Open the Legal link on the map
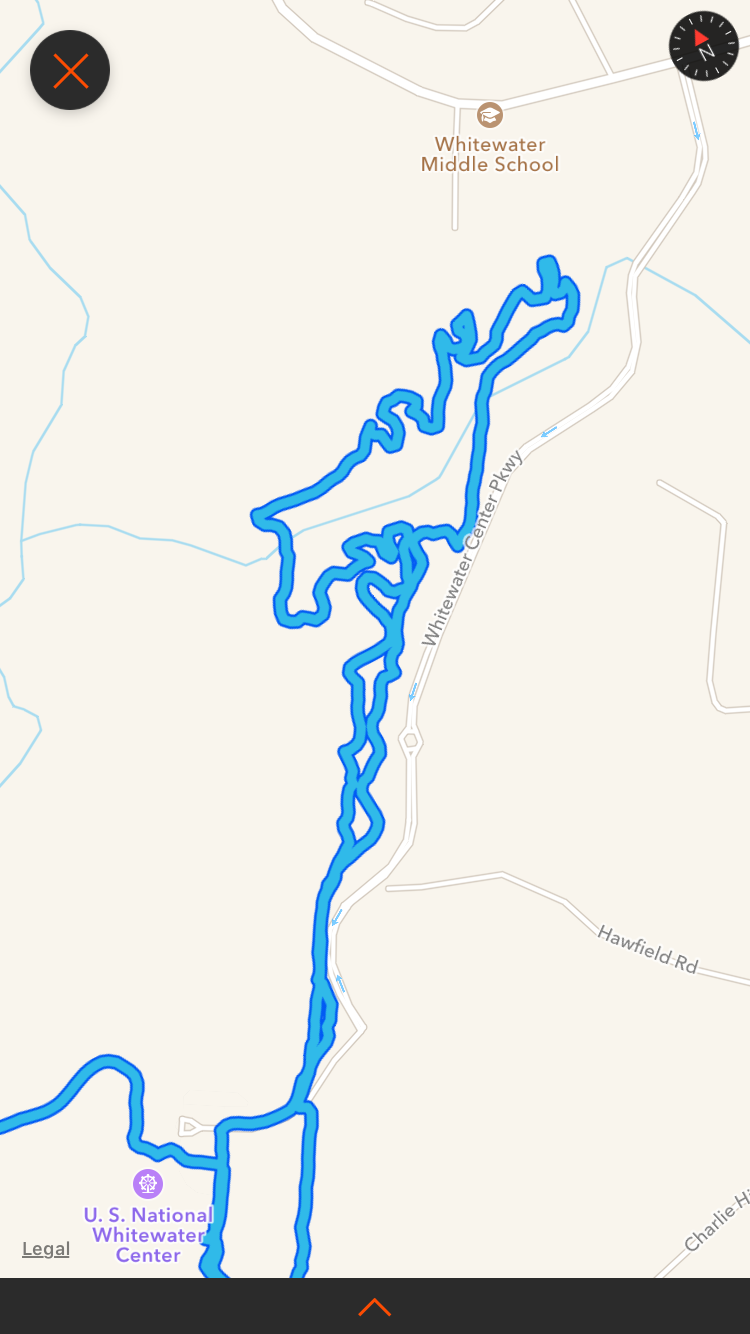This screenshot has width=750, height=1334. 46,1249
